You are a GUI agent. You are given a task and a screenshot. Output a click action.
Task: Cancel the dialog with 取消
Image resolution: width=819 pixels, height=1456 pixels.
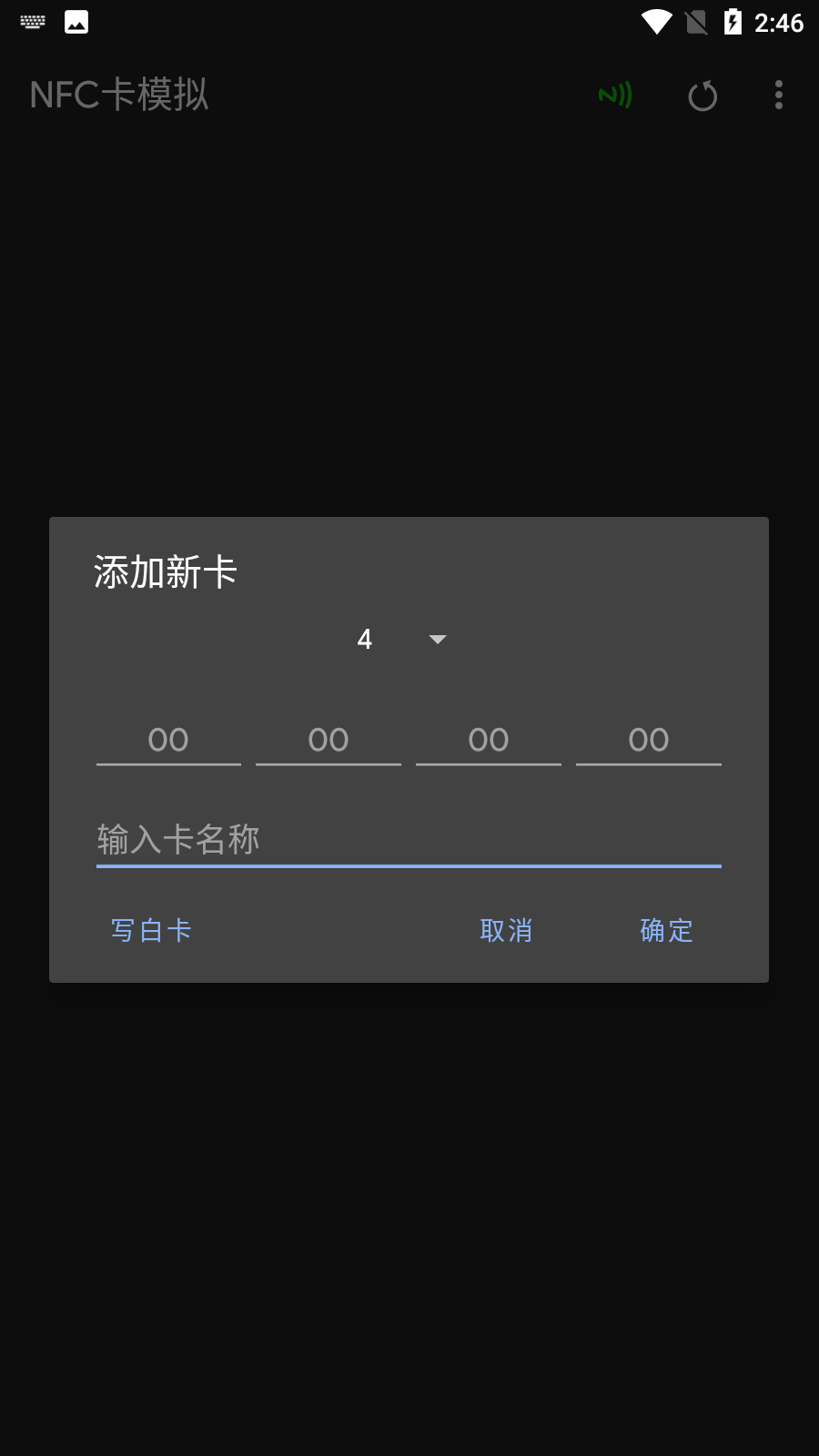click(x=506, y=930)
